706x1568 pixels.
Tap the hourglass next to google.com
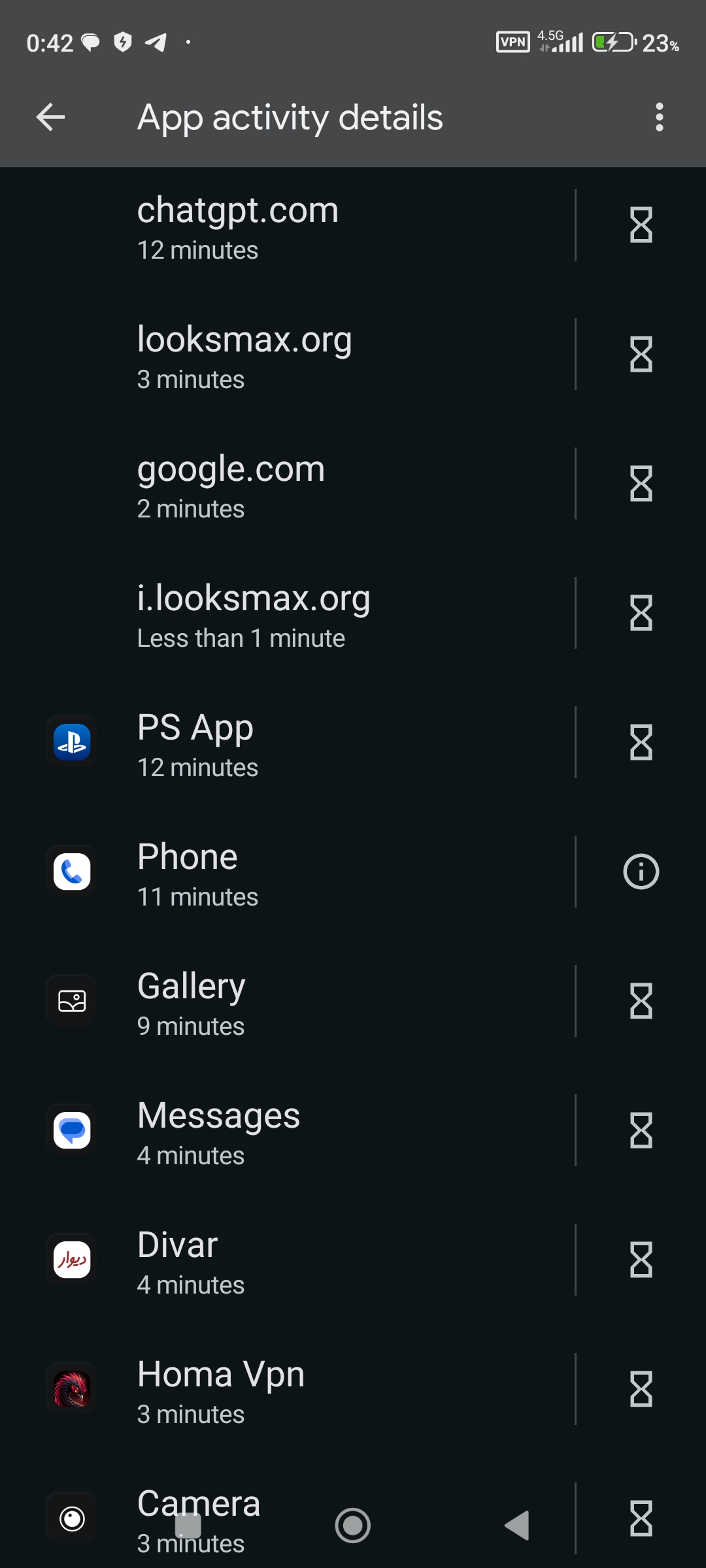coord(641,483)
